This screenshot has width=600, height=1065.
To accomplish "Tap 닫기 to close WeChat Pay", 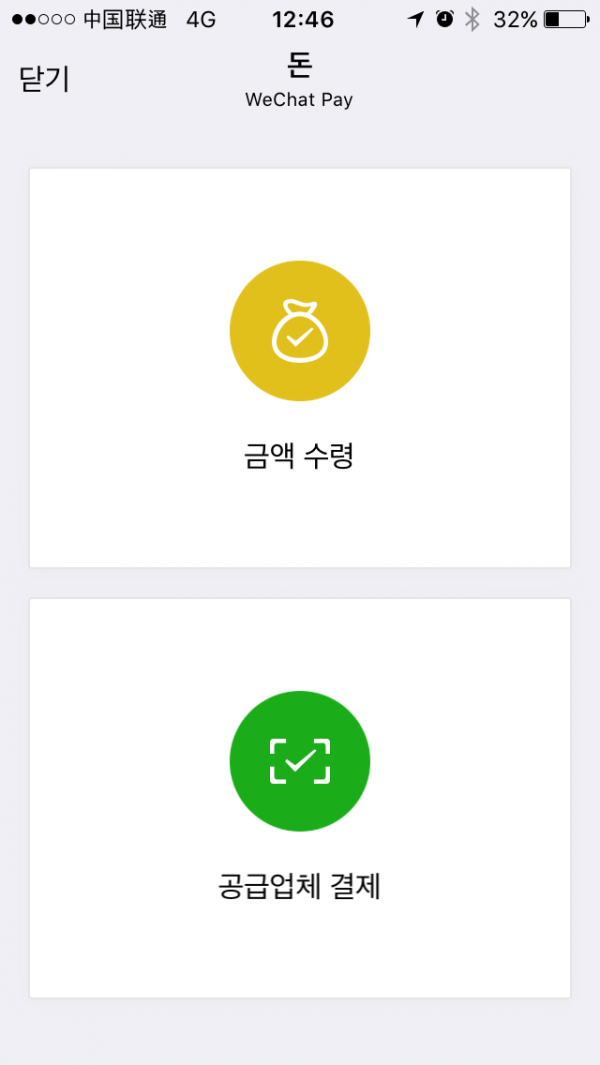I will (x=44, y=80).
